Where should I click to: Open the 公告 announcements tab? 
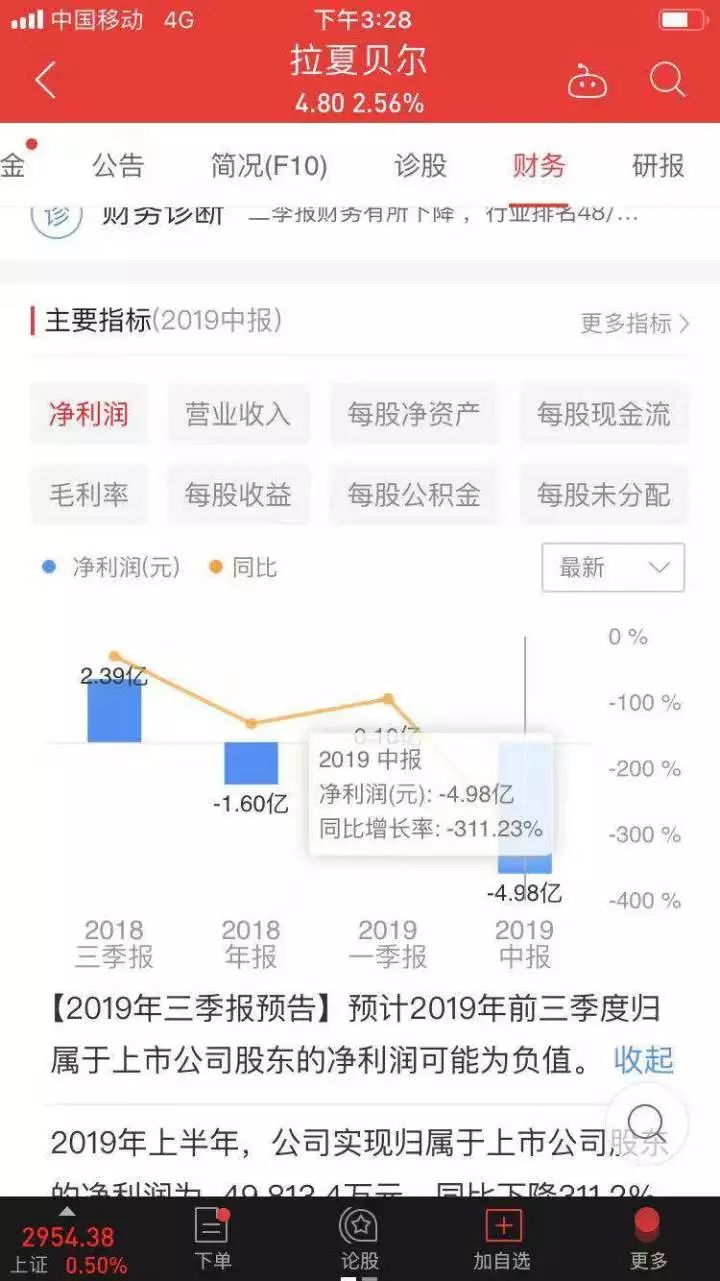pyautogui.click(x=119, y=166)
